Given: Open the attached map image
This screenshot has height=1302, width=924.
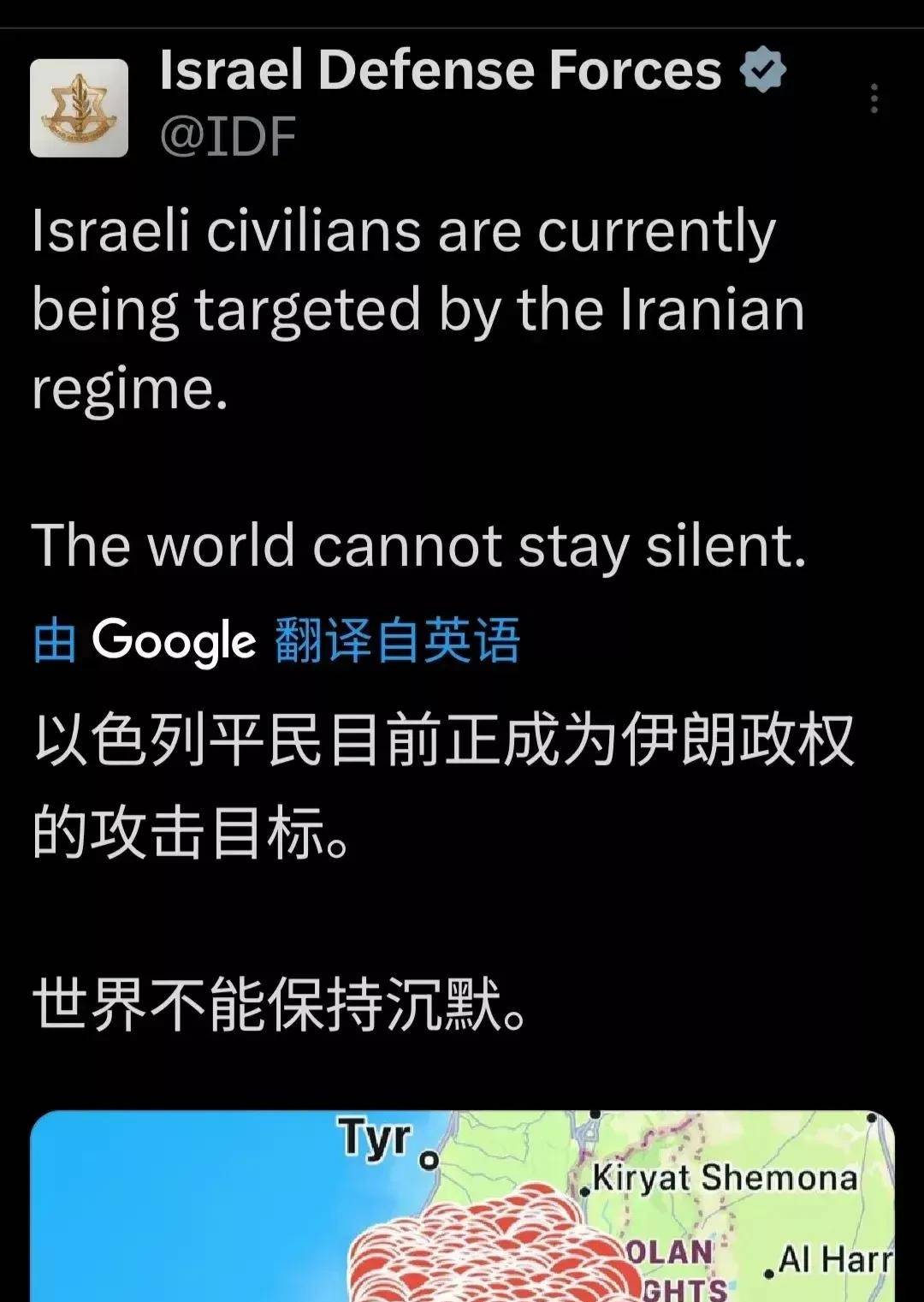Looking at the screenshot, I should pos(462,1207).
